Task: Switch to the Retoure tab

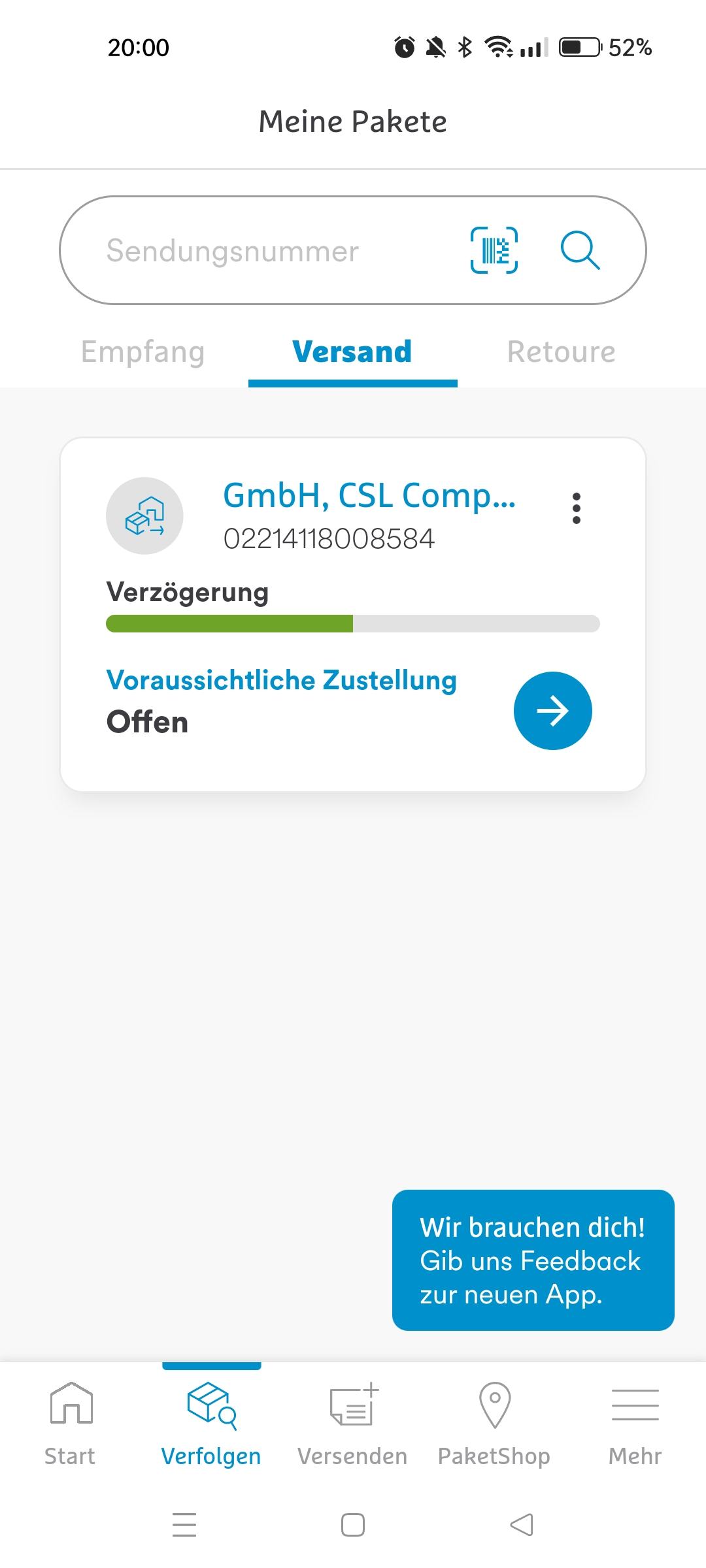Action: pos(562,351)
